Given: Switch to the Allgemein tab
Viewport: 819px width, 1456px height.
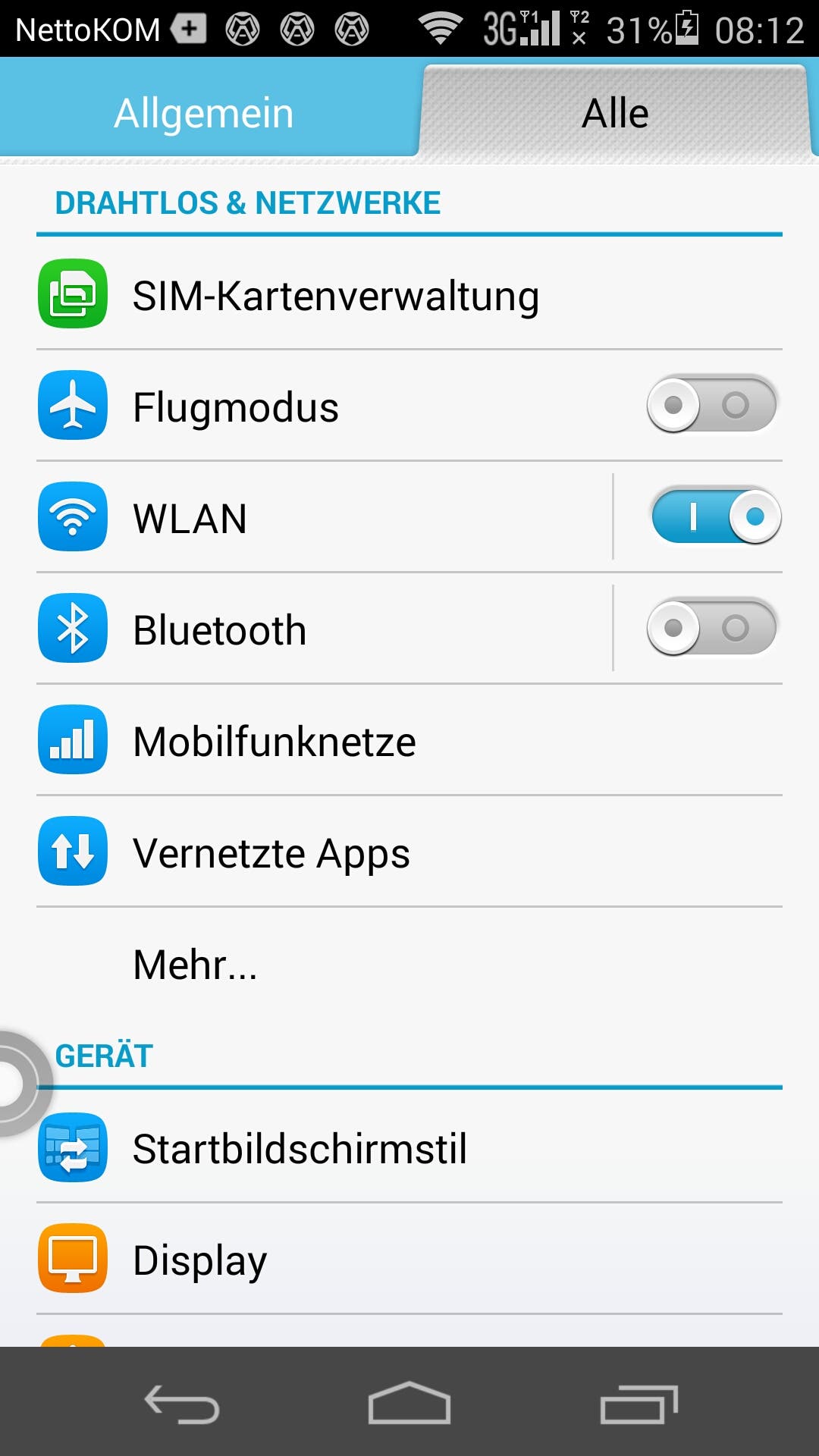Looking at the screenshot, I should point(205,112).
